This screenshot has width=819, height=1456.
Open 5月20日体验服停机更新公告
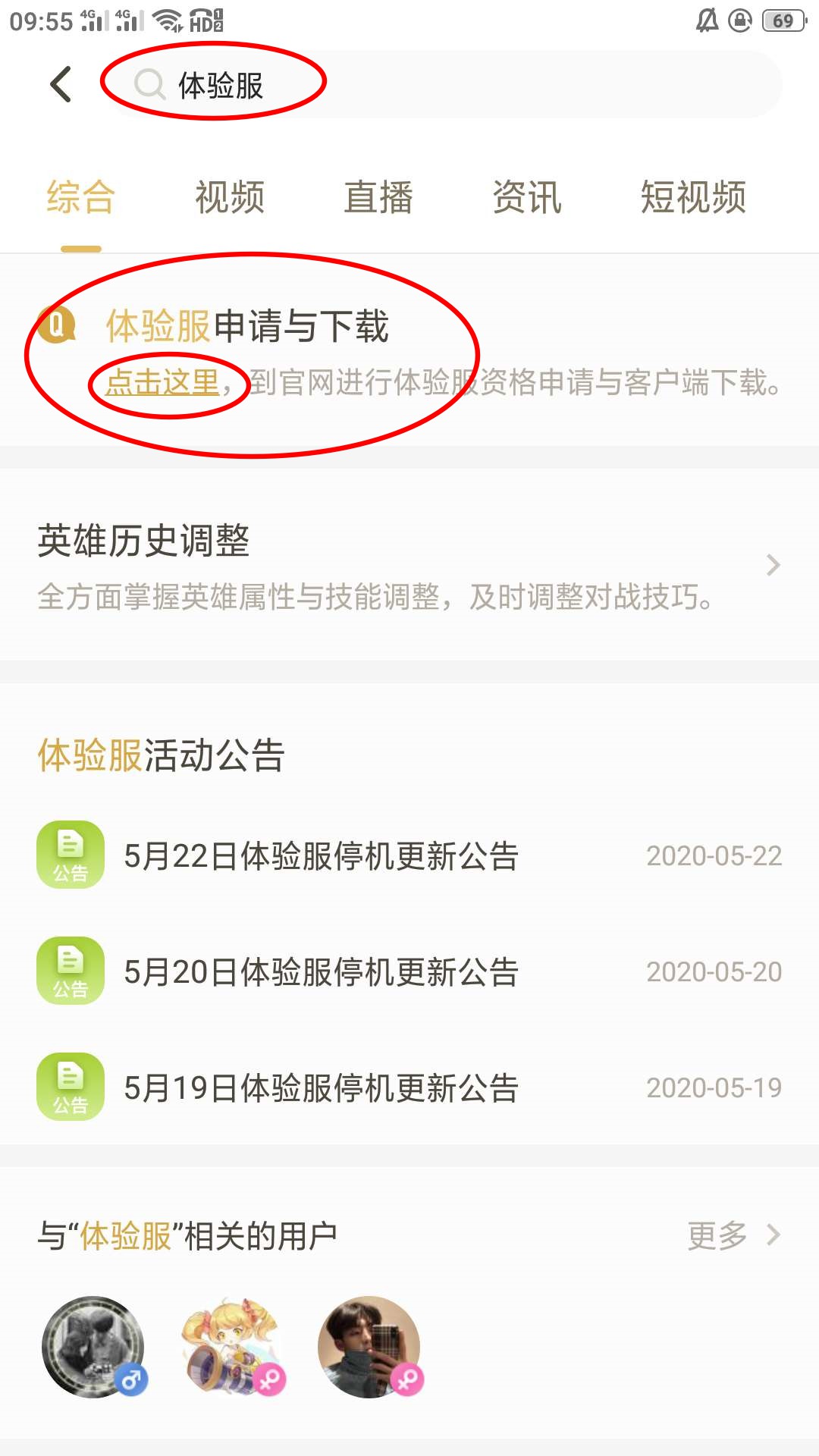pos(409,971)
